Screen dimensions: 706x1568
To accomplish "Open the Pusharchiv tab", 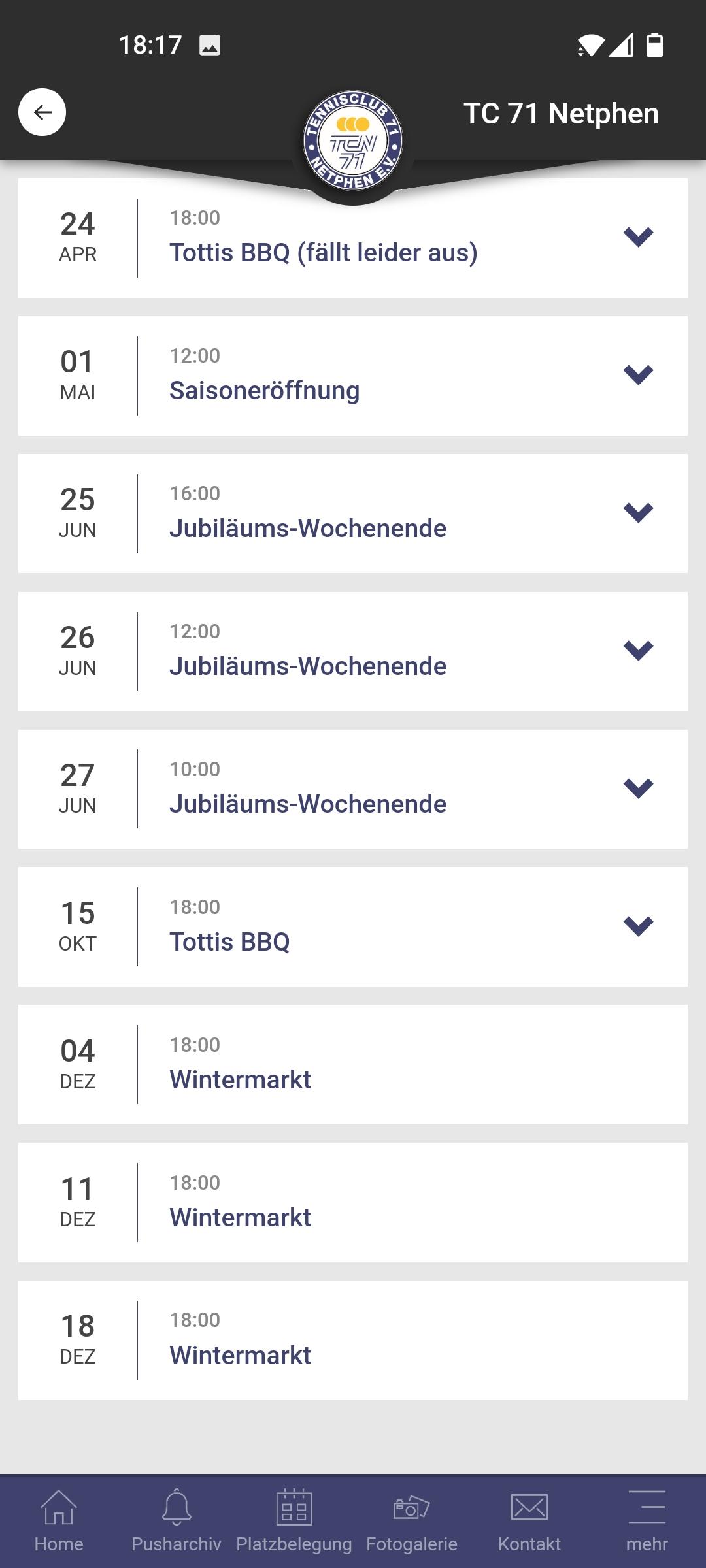I will tap(176, 1521).
